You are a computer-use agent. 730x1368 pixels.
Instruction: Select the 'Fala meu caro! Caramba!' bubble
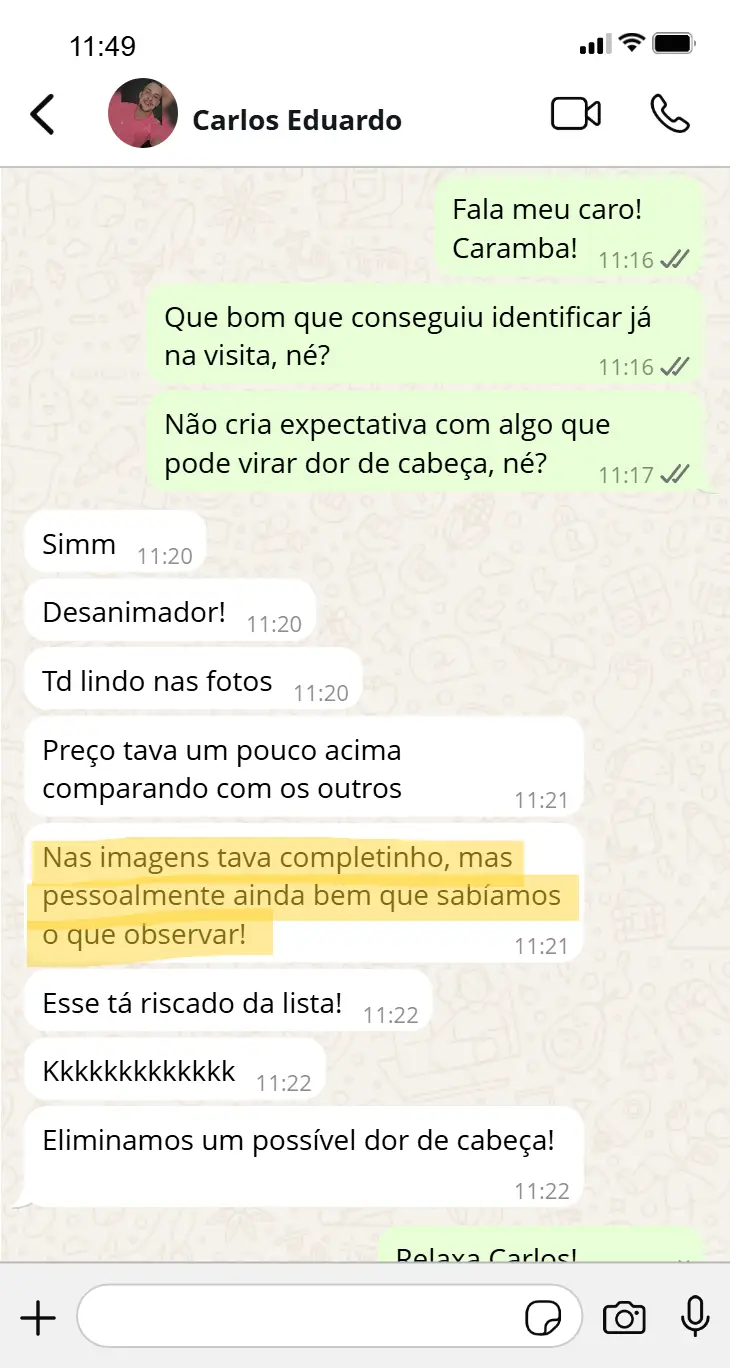click(x=566, y=228)
